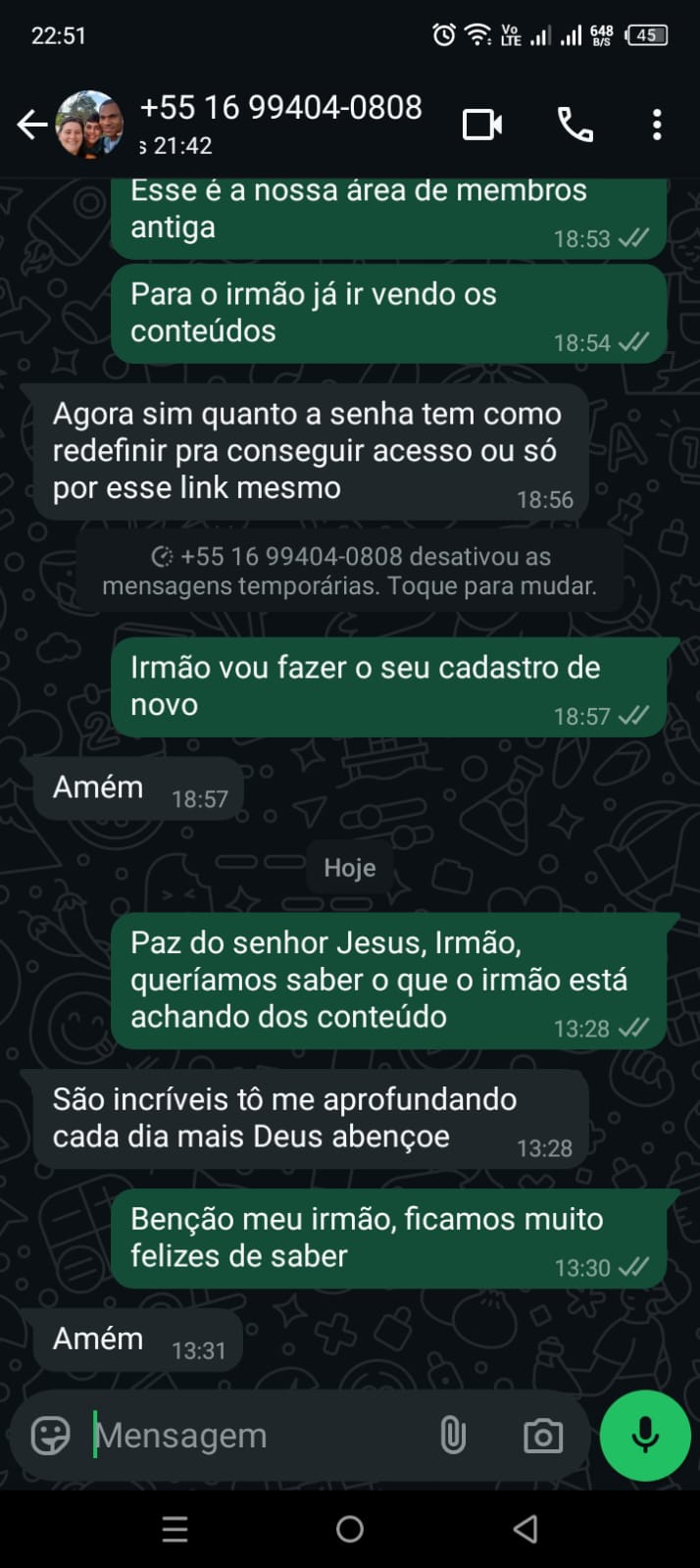Open the recent apps view

[x=175, y=1529]
